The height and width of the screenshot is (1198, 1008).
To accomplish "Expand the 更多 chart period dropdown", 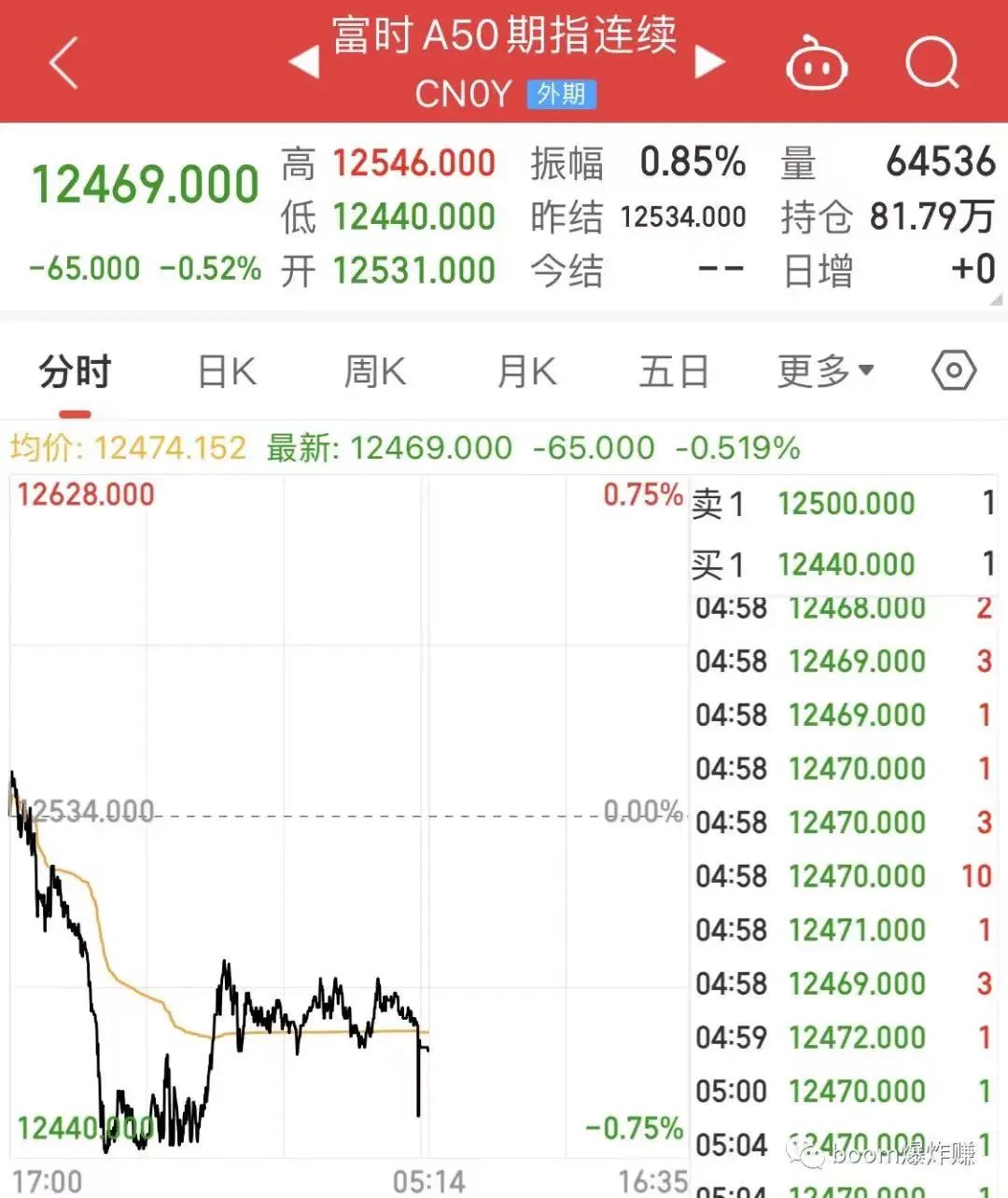I will tap(825, 371).
